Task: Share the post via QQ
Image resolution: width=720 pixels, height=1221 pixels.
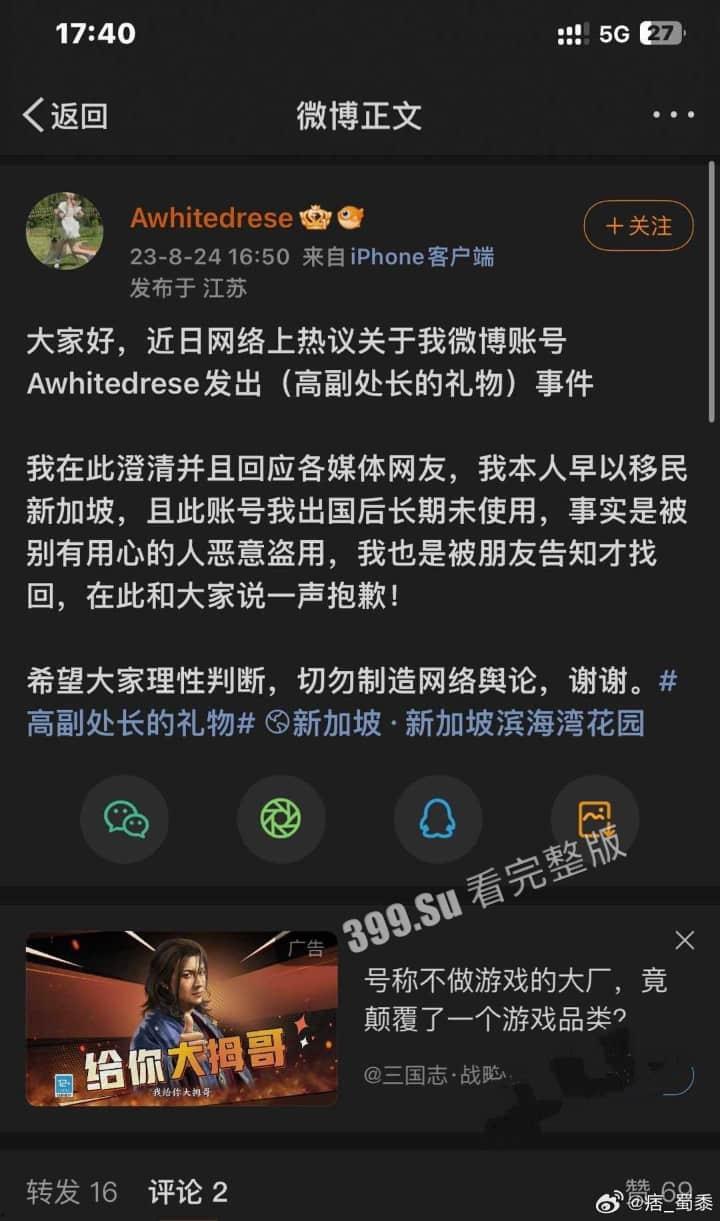Action: coord(437,819)
